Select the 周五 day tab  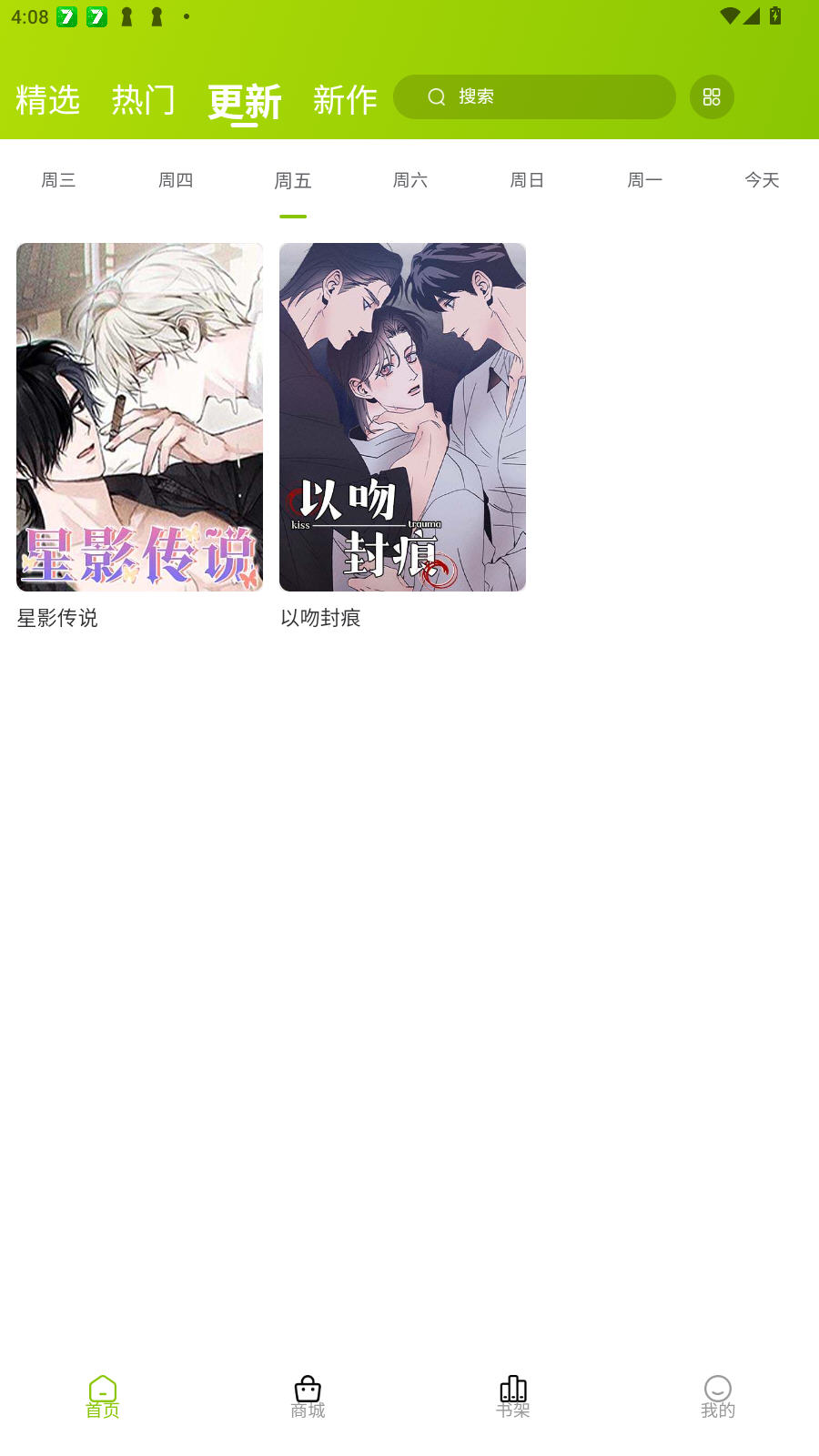(x=293, y=180)
